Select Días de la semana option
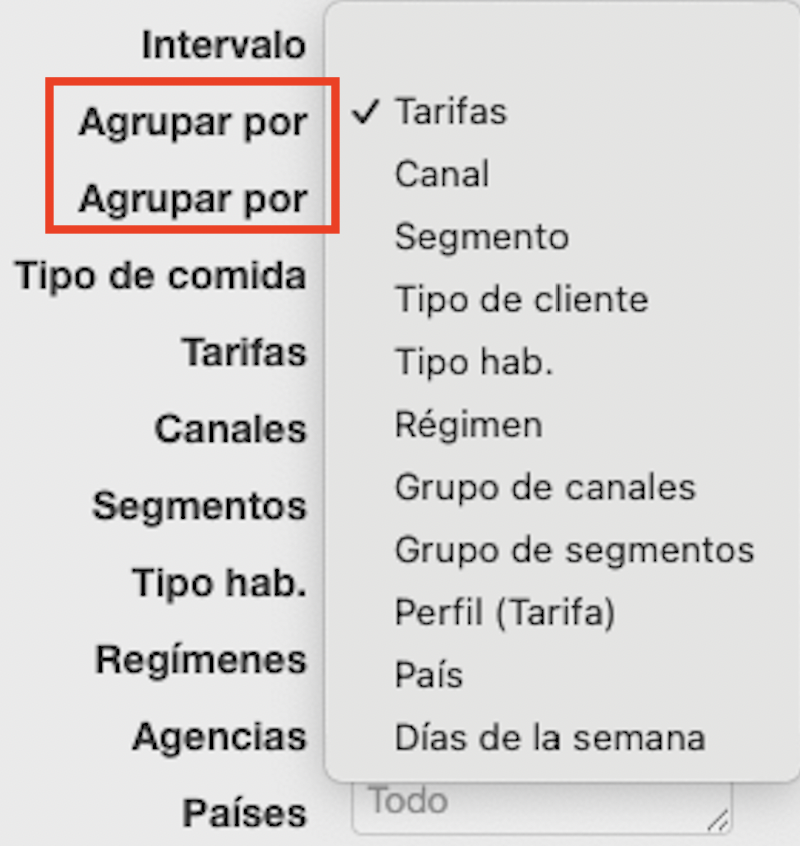This screenshot has width=800, height=846. pos(550,738)
